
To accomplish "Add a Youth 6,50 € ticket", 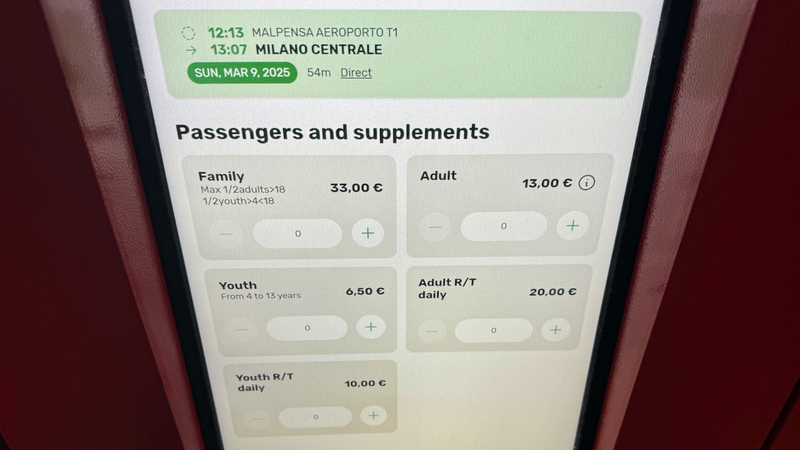I will [371, 327].
